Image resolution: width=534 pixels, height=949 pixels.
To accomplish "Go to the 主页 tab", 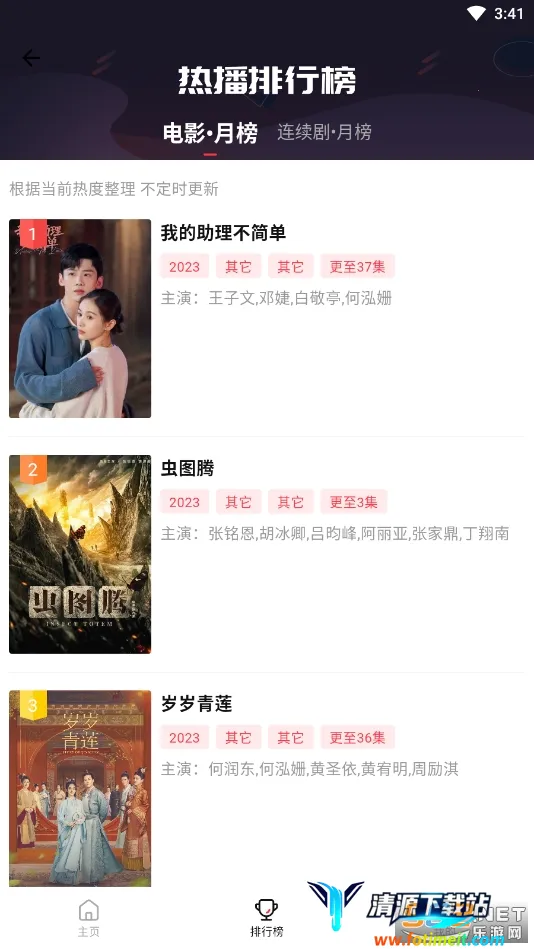I will click(x=88, y=918).
